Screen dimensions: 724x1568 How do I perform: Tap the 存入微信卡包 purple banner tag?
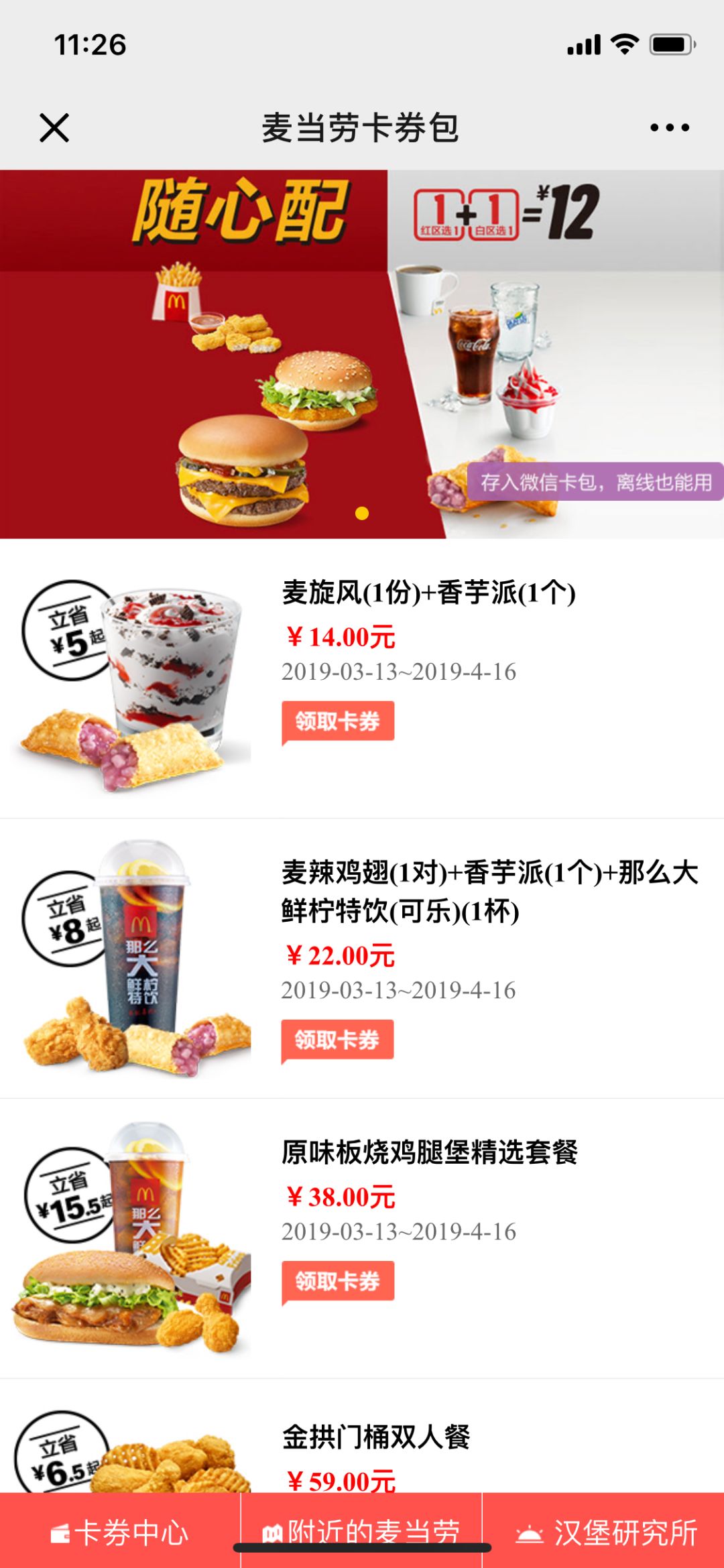(x=595, y=483)
